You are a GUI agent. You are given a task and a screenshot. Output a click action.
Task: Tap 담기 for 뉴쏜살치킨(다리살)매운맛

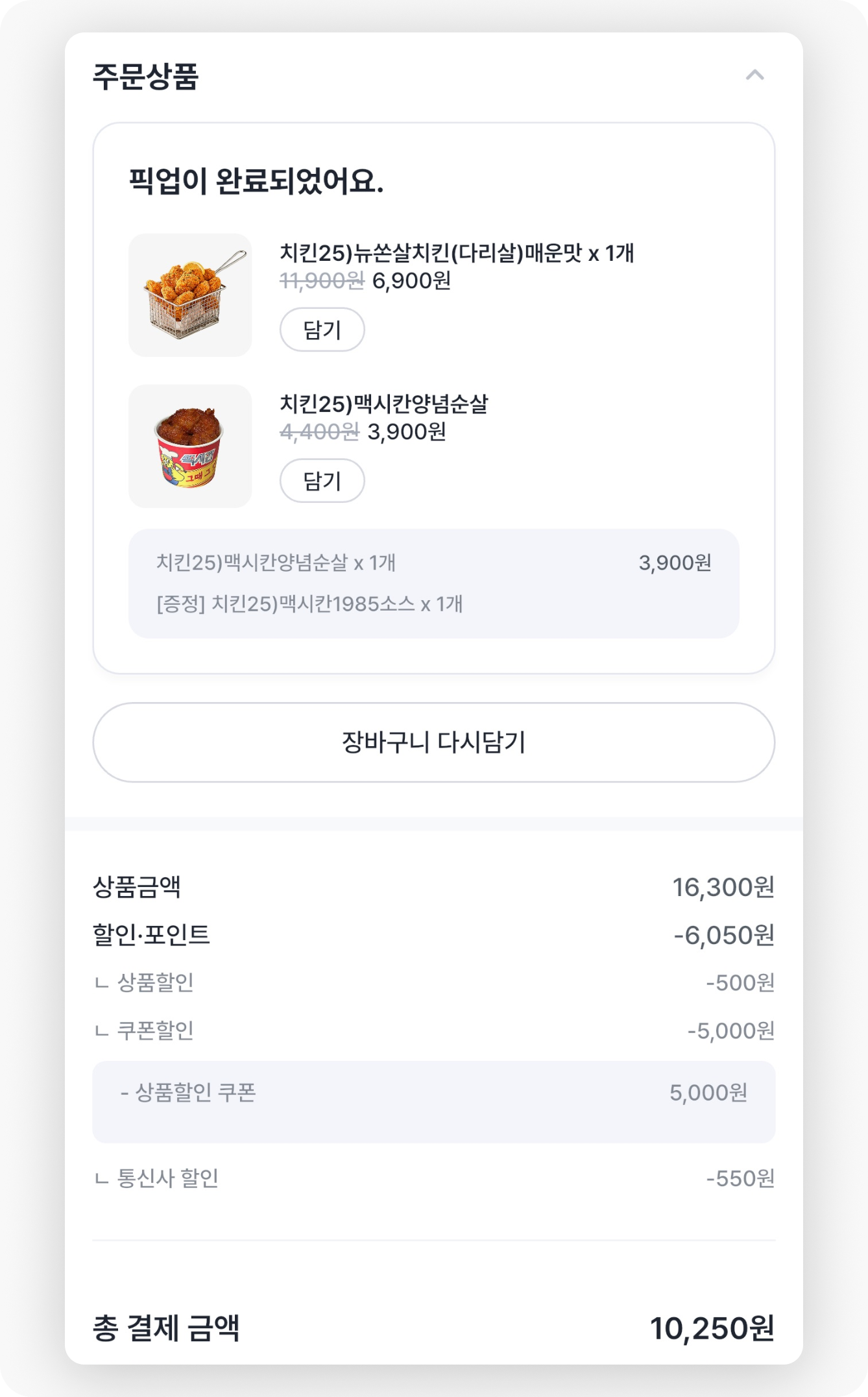[x=322, y=330]
